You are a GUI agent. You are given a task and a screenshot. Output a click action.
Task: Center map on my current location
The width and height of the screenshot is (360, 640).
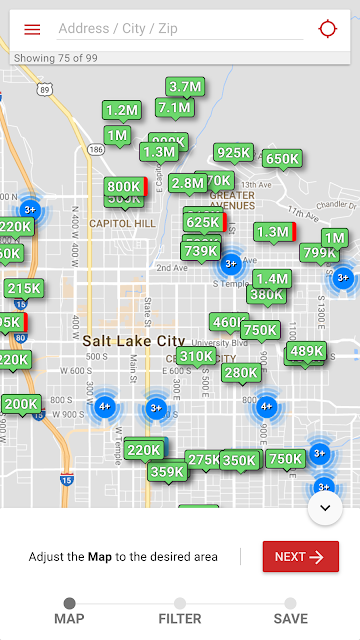(327, 29)
